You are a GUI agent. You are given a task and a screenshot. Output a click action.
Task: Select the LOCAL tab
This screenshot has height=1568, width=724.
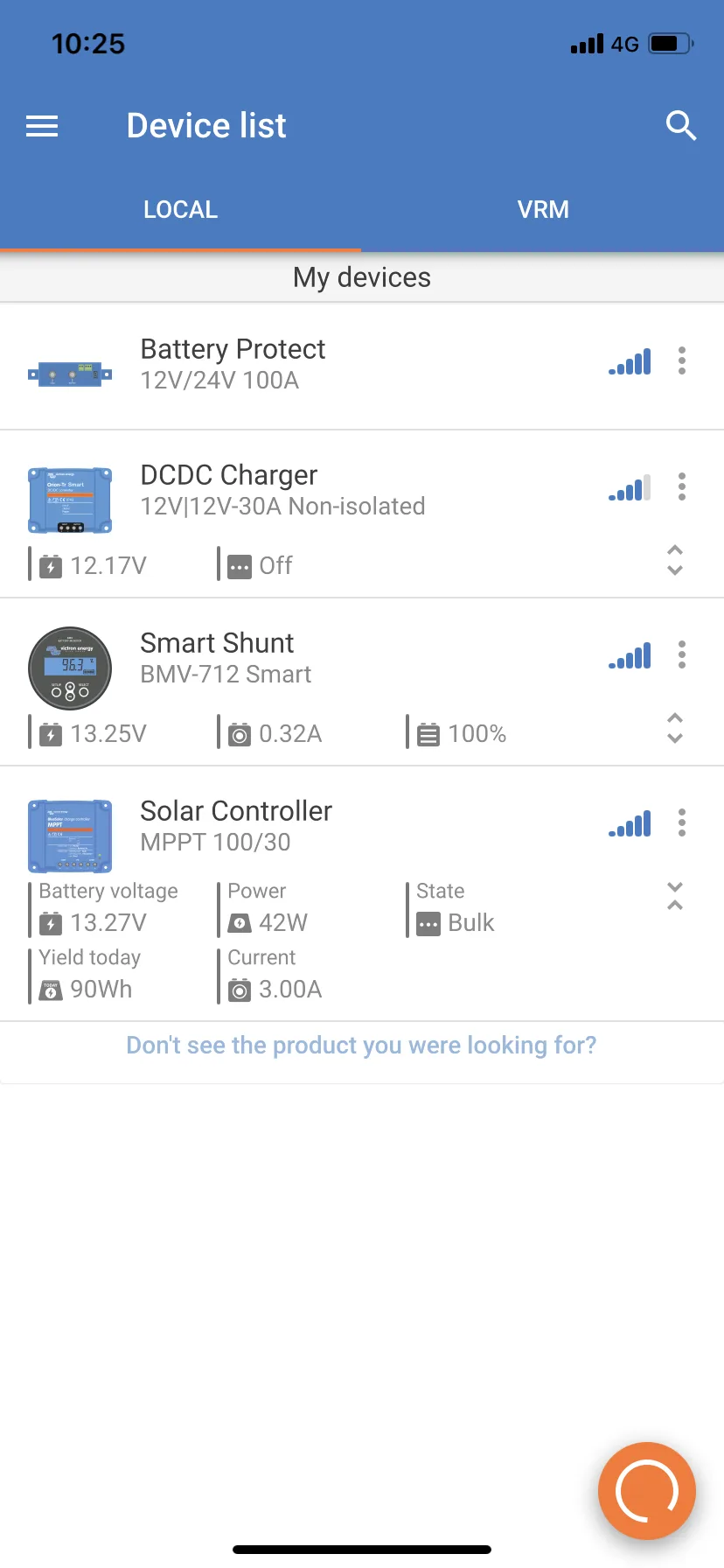tap(180, 210)
